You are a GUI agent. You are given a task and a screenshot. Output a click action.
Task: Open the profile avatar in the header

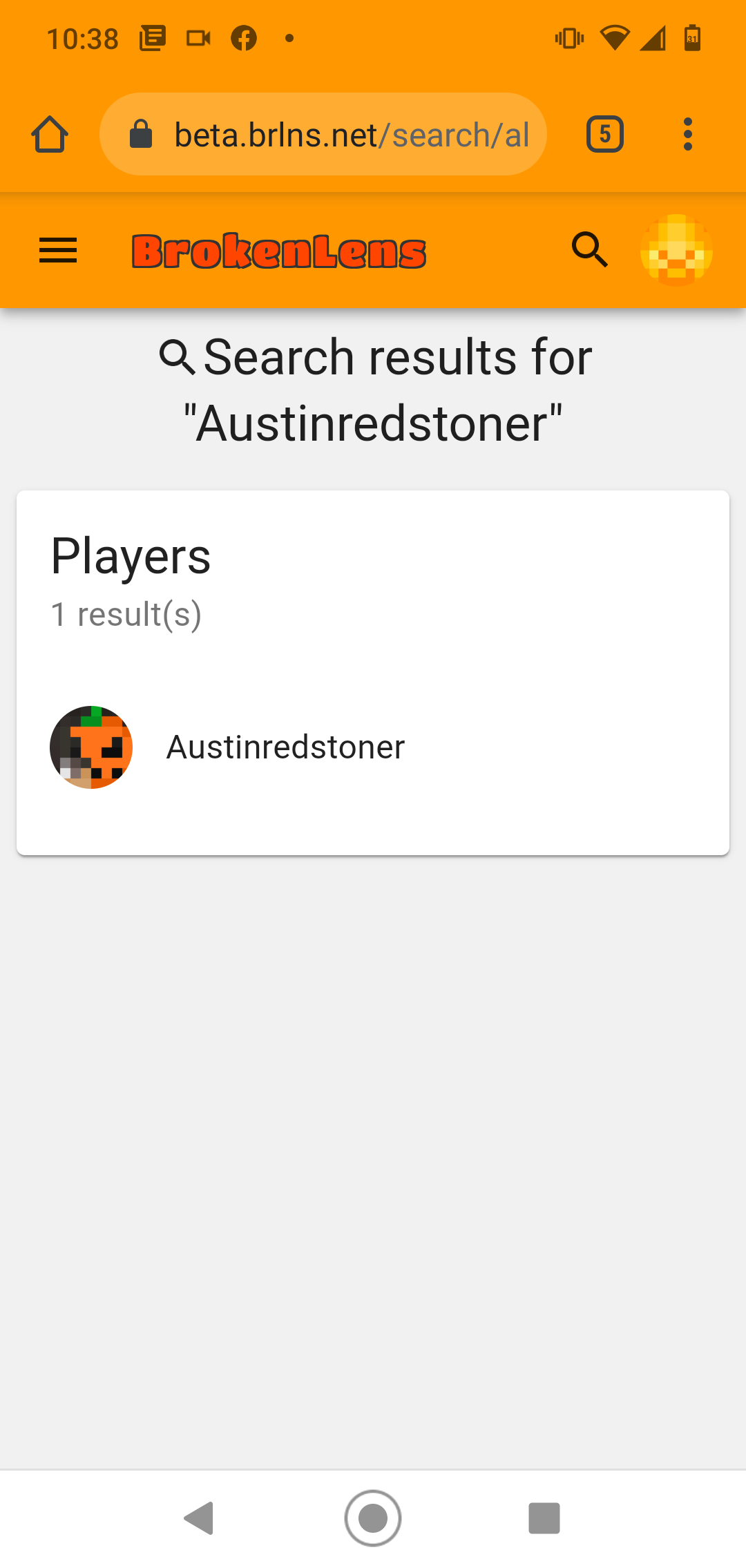click(676, 250)
